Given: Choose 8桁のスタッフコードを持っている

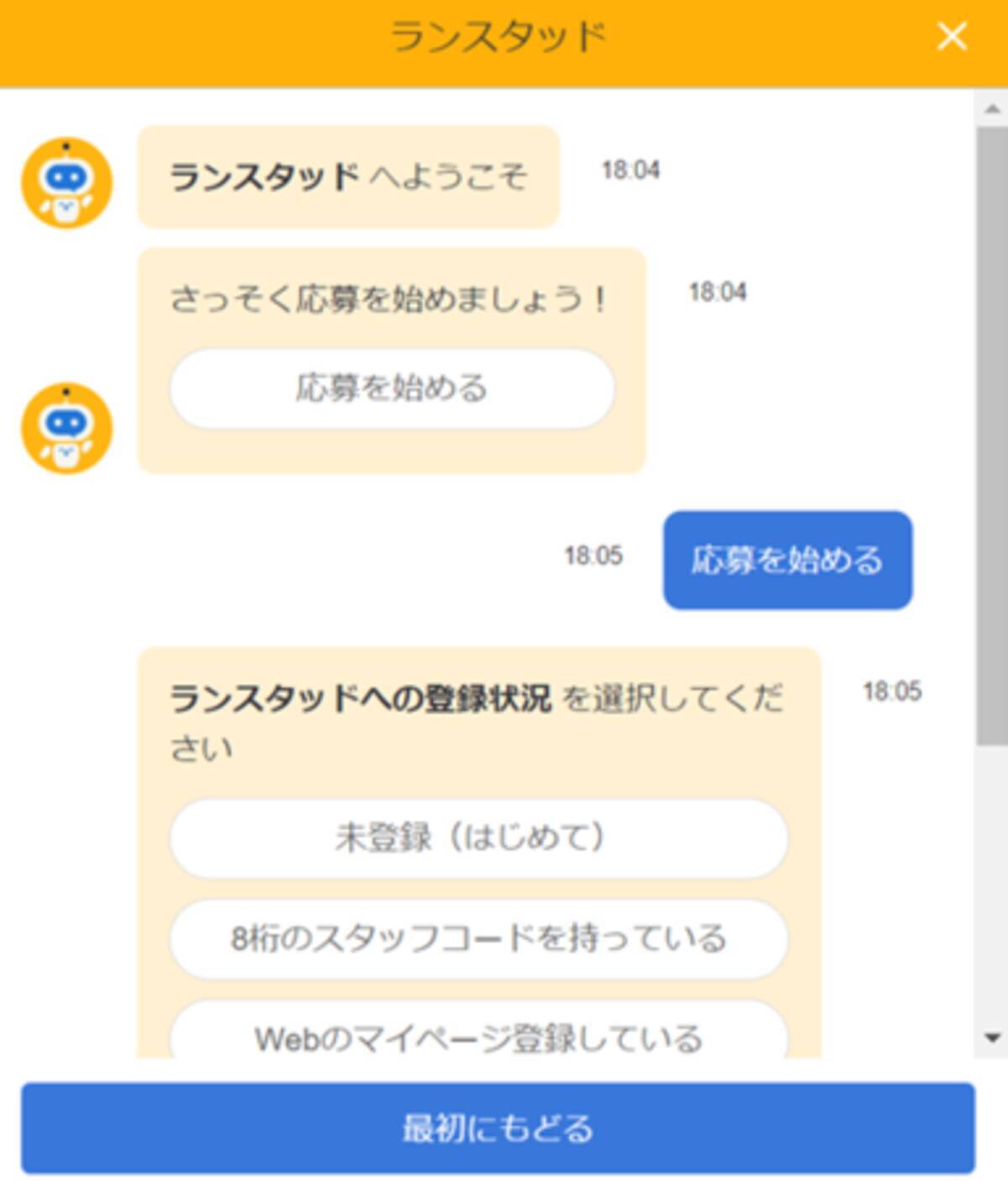Looking at the screenshot, I should [479, 938].
